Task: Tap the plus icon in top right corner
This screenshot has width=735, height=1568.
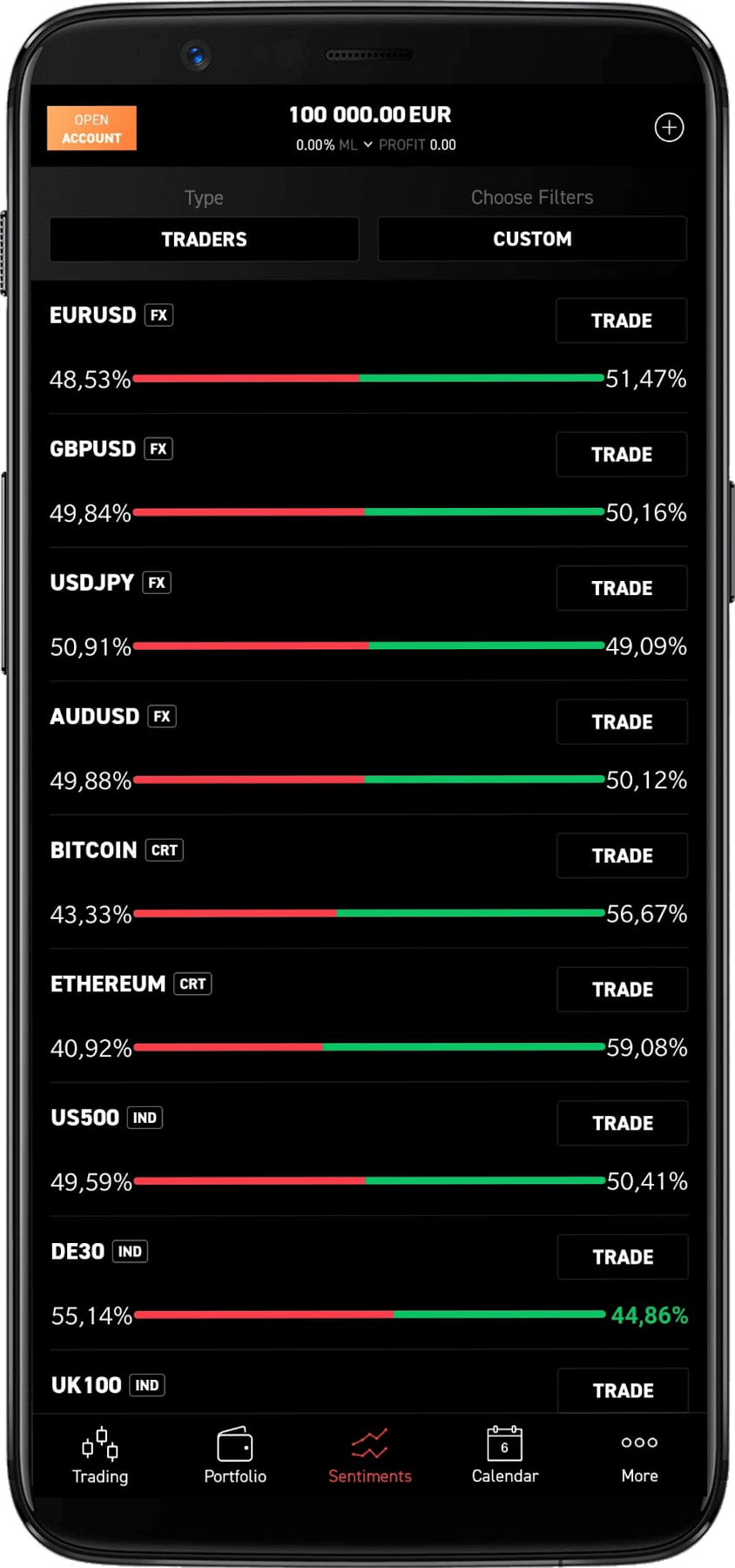Action: (669, 127)
